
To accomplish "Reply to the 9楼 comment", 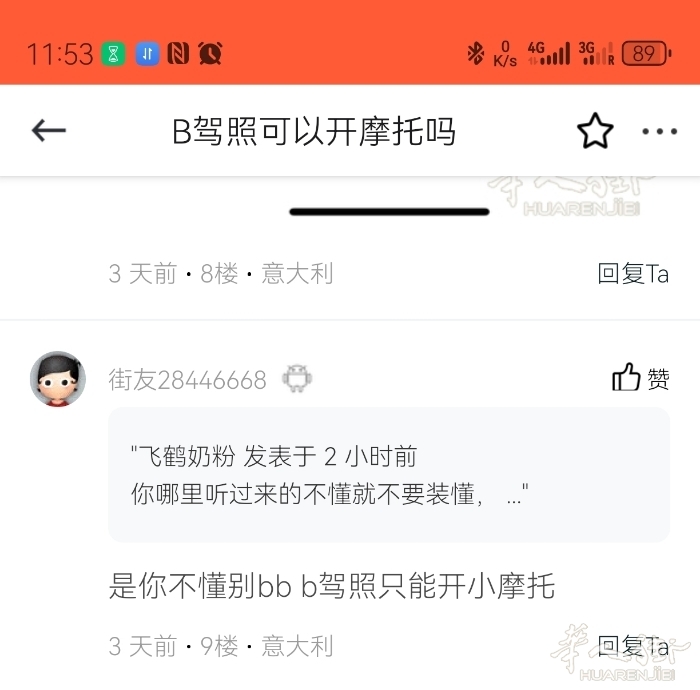I will [x=633, y=646].
